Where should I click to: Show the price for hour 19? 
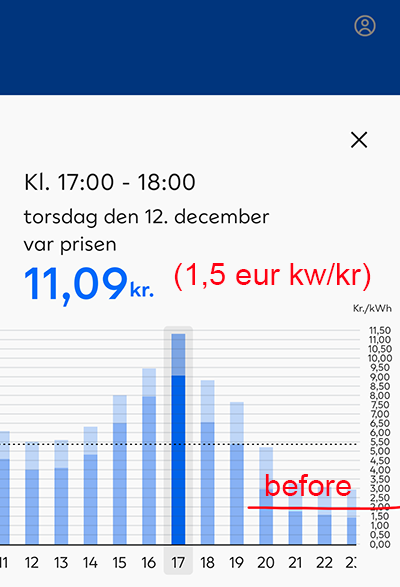click(237, 473)
